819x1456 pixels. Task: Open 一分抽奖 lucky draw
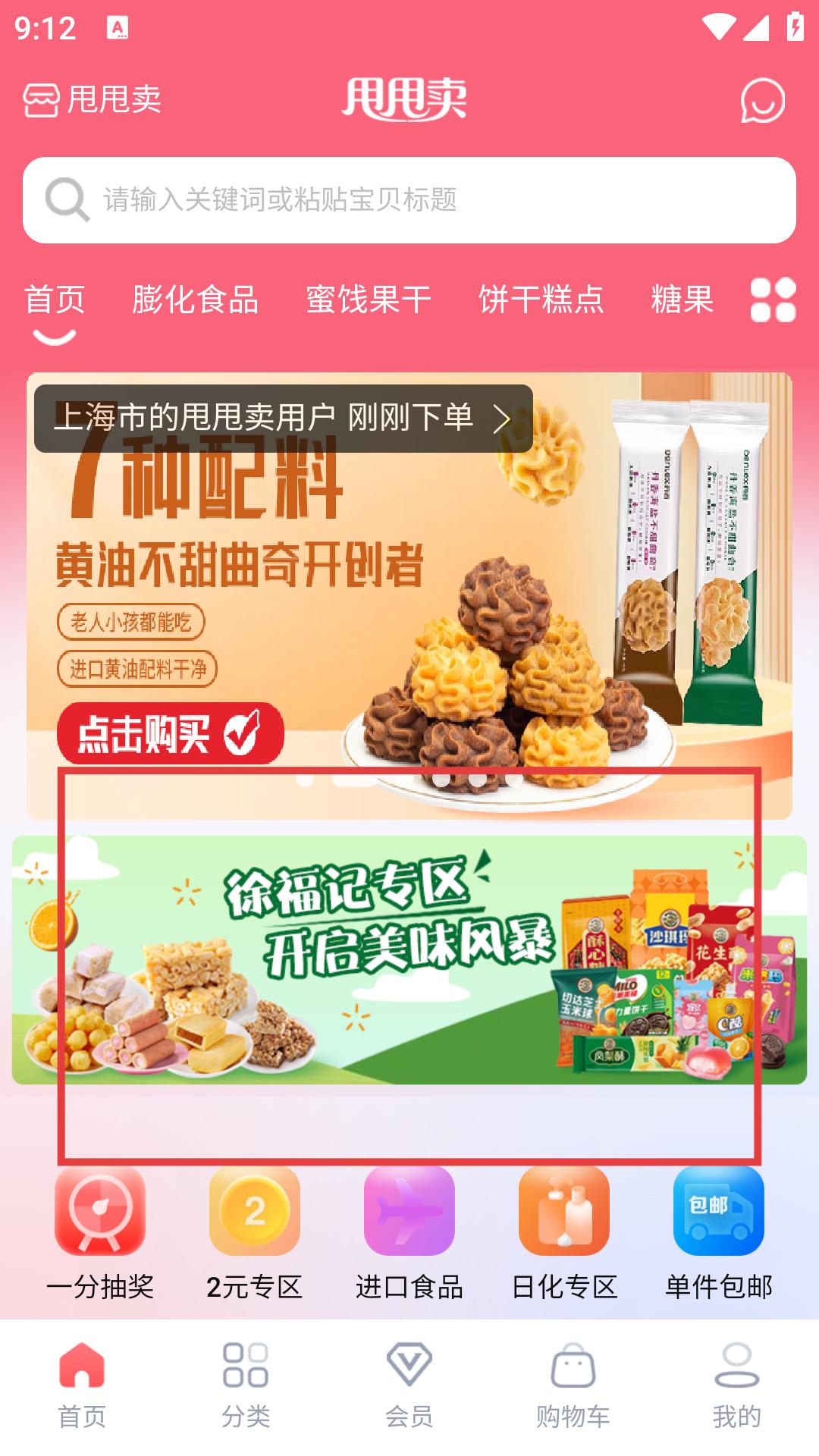point(100,1233)
